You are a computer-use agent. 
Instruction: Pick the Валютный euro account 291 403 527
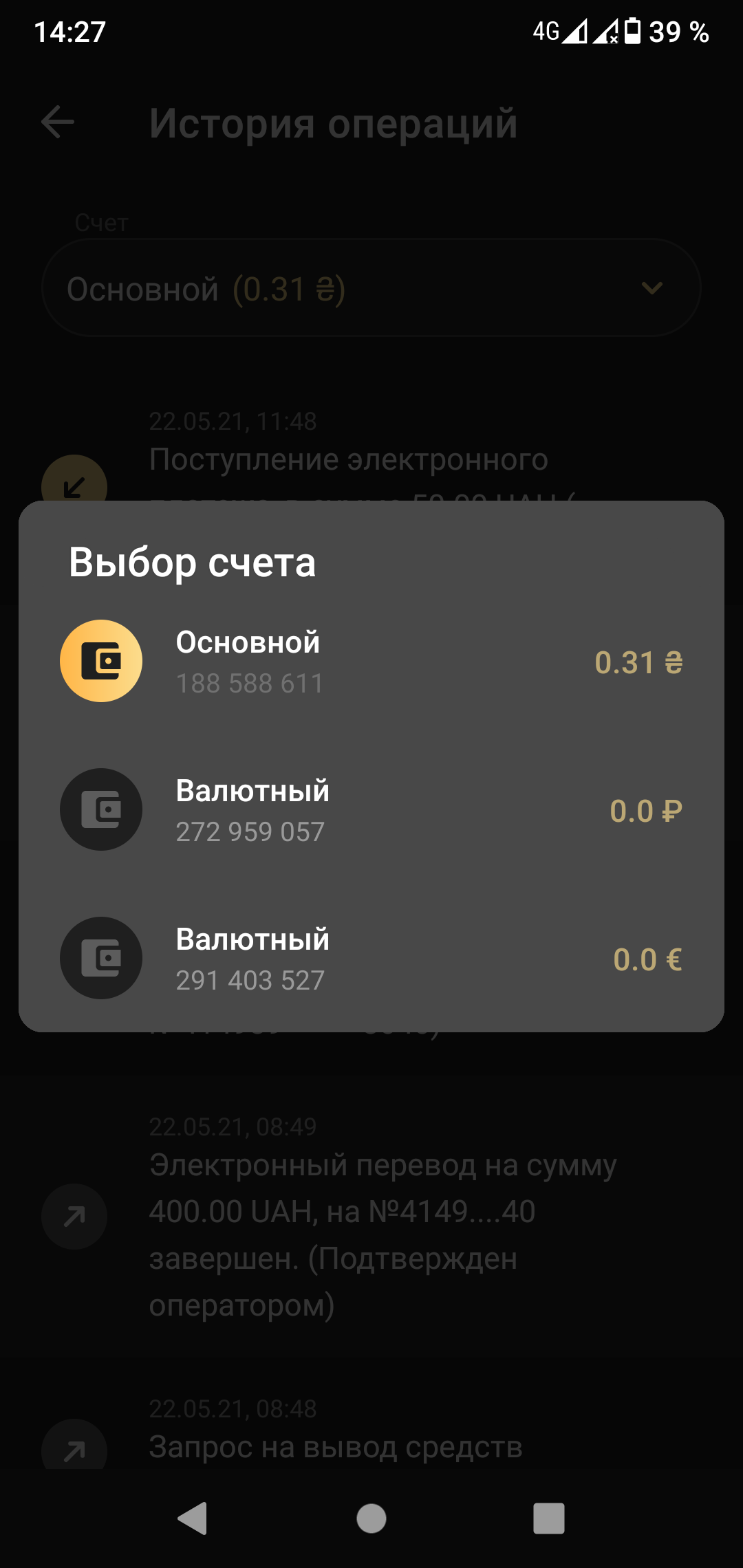(x=371, y=959)
